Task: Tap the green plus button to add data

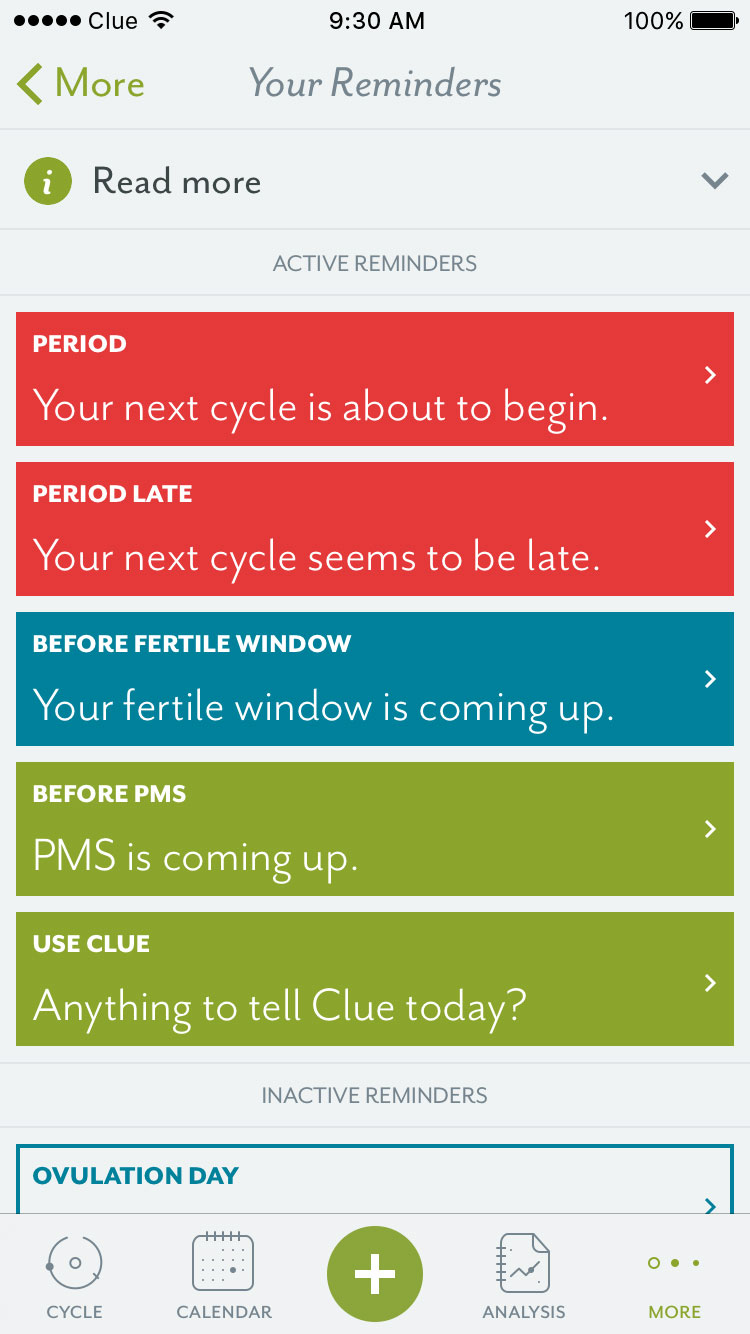Action: 375,1274
